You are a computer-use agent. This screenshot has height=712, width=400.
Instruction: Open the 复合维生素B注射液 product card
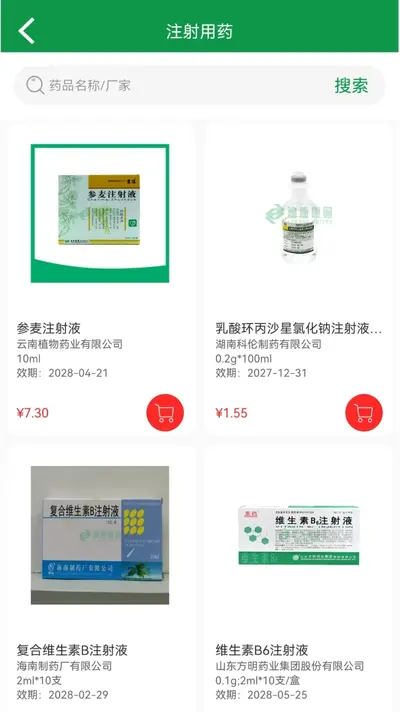[x=102, y=579]
